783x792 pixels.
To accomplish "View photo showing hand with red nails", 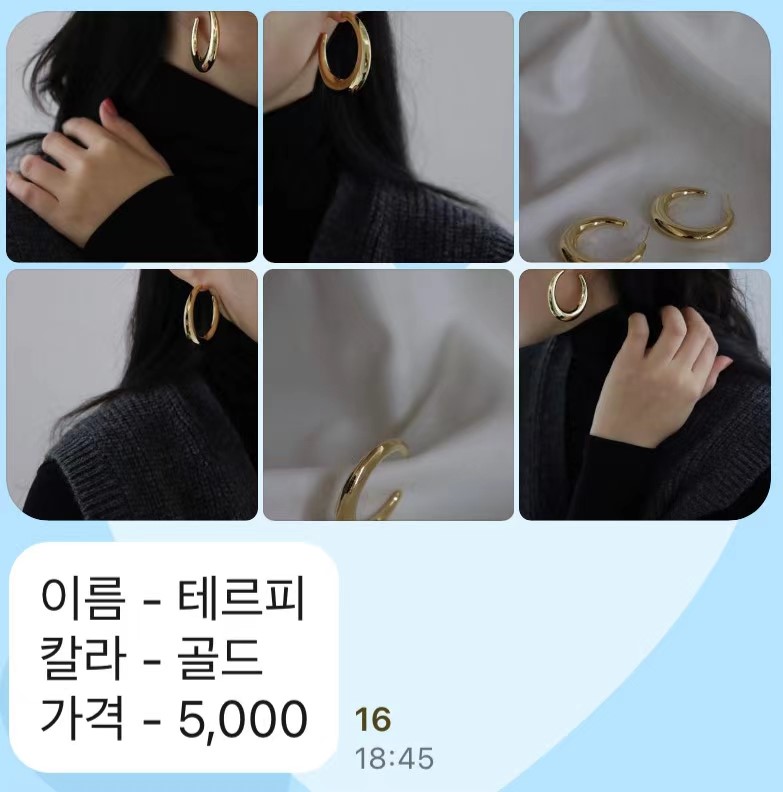I will tap(132, 137).
